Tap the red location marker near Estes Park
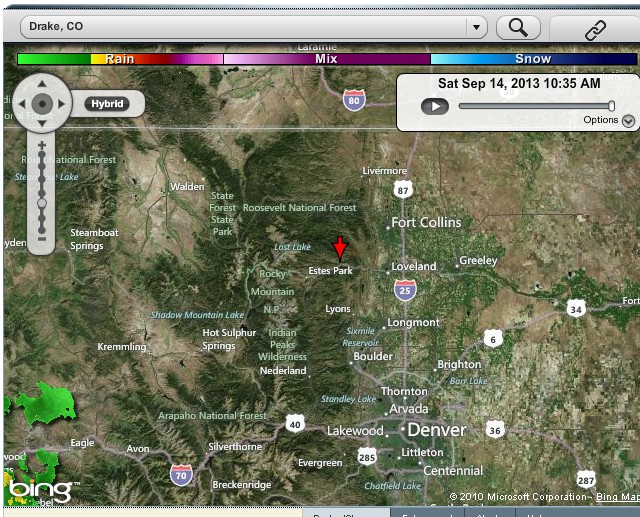640x517 pixels. [x=340, y=248]
